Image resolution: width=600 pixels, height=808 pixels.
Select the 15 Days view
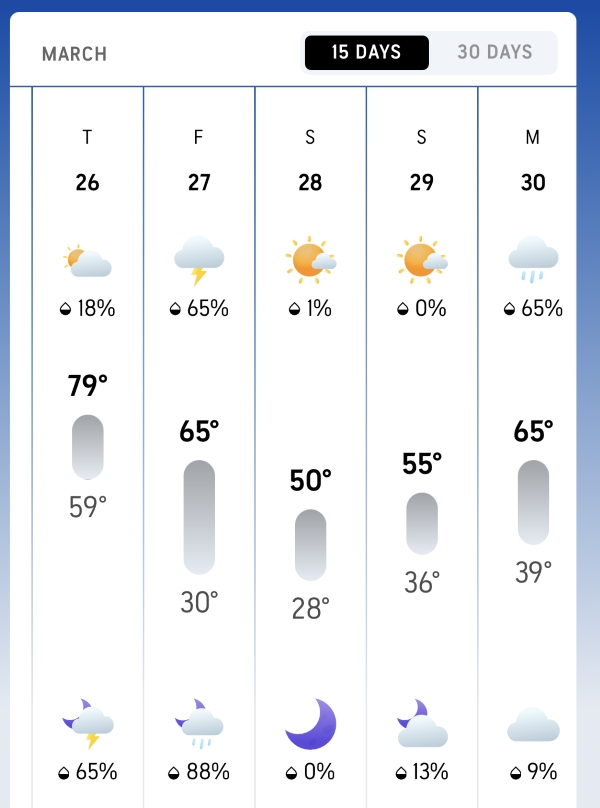pos(366,52)
